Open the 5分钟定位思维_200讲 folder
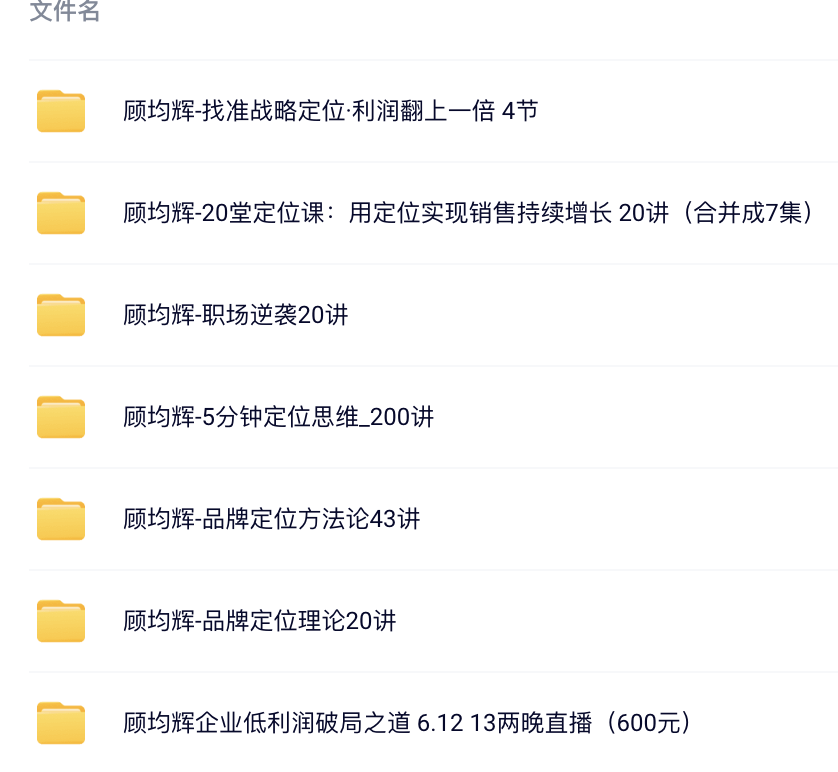The height and width of the screenshot is (772, 838). (x=279, y=416)
